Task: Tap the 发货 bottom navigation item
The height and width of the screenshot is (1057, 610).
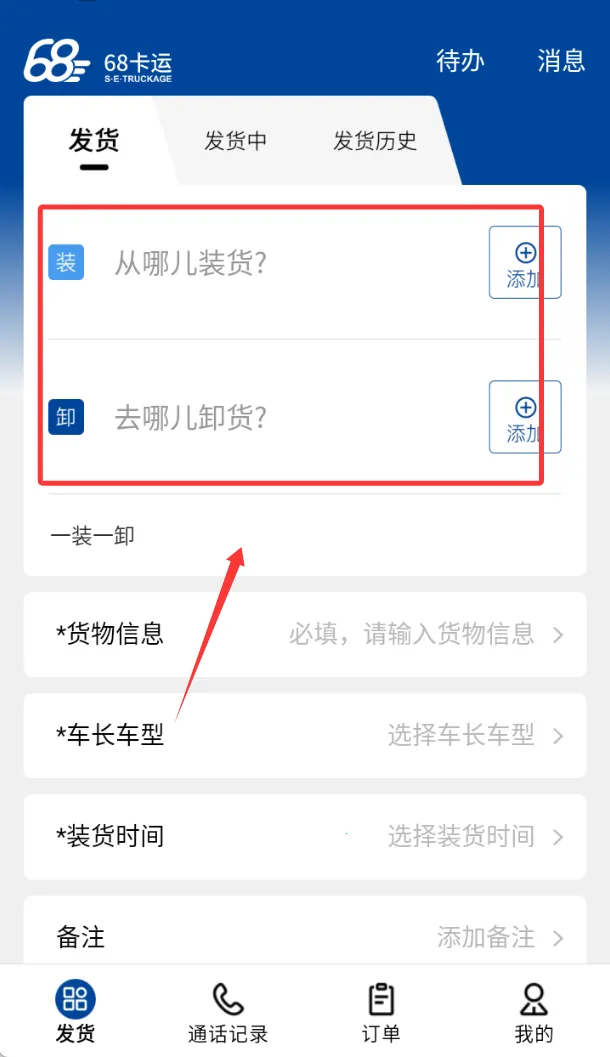Action: (75, 1011)
